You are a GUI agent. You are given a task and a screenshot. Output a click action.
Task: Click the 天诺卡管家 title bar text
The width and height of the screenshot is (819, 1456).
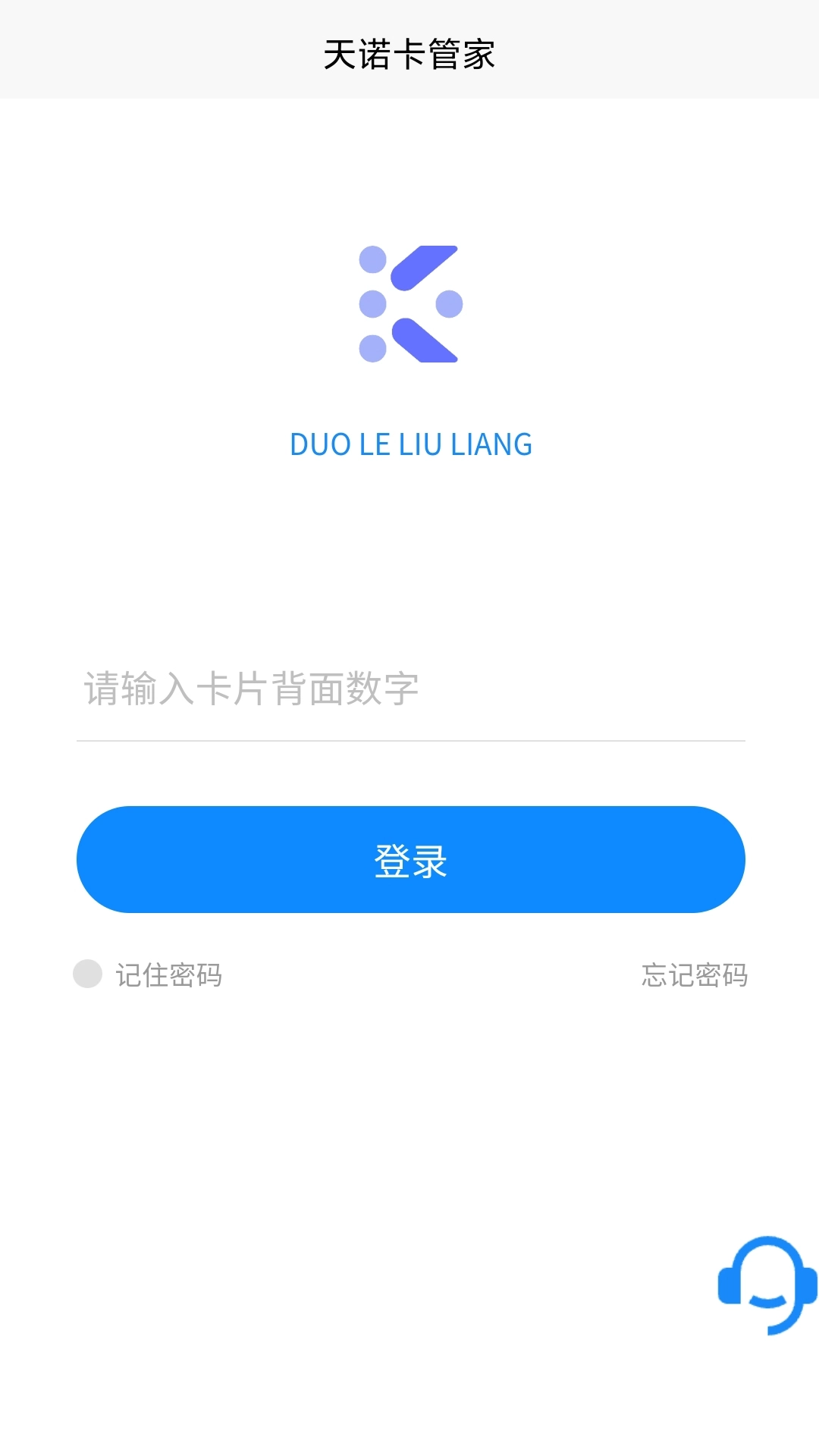[409, 55]
